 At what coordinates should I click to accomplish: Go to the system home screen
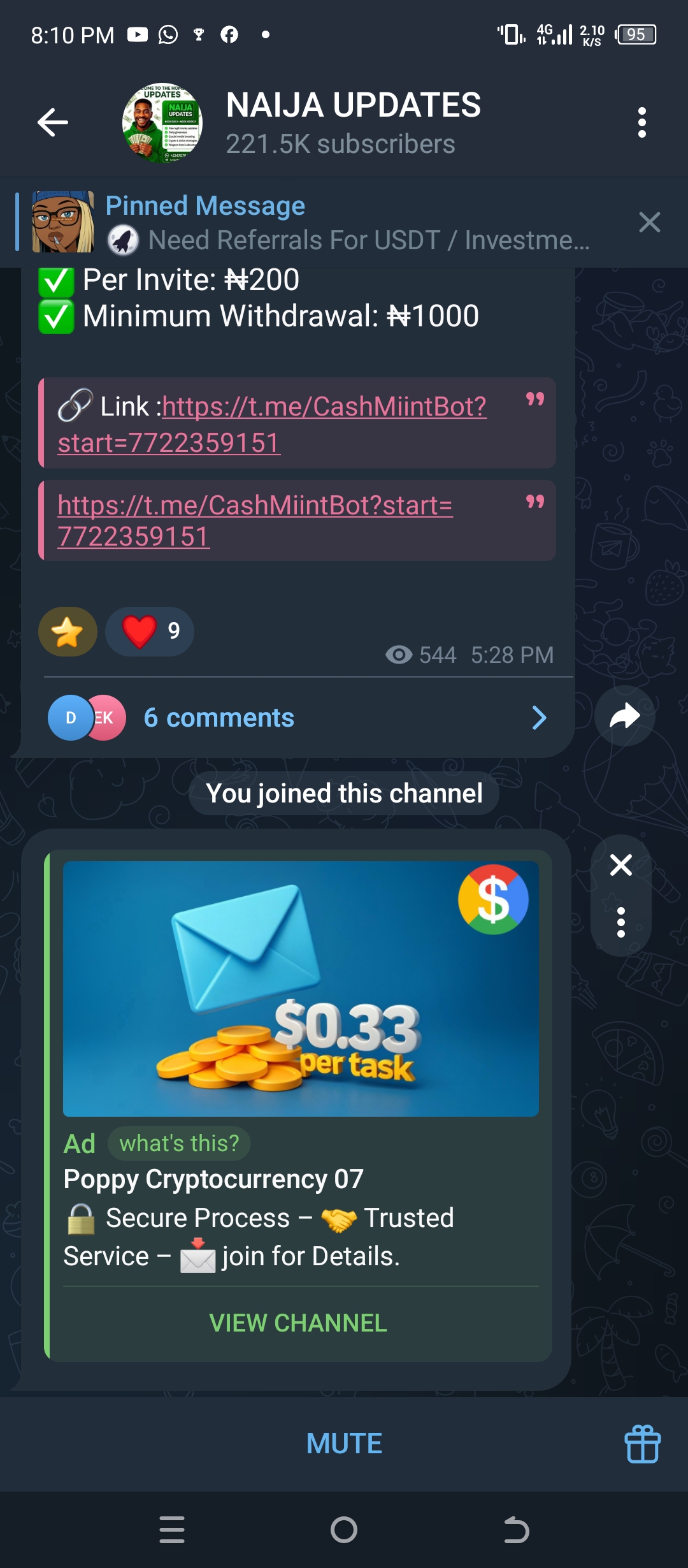(344, 1530)
